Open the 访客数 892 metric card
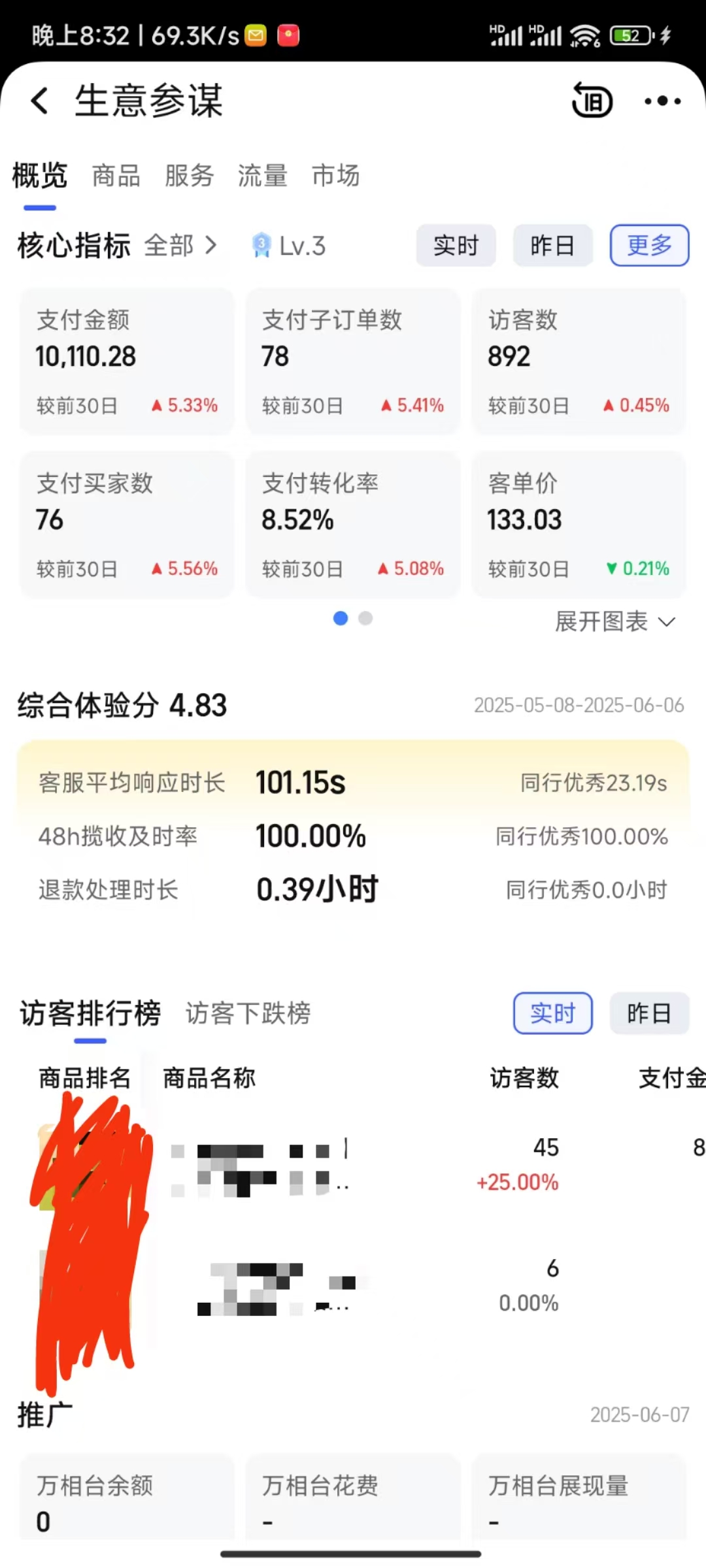 (x=579, y=361)
